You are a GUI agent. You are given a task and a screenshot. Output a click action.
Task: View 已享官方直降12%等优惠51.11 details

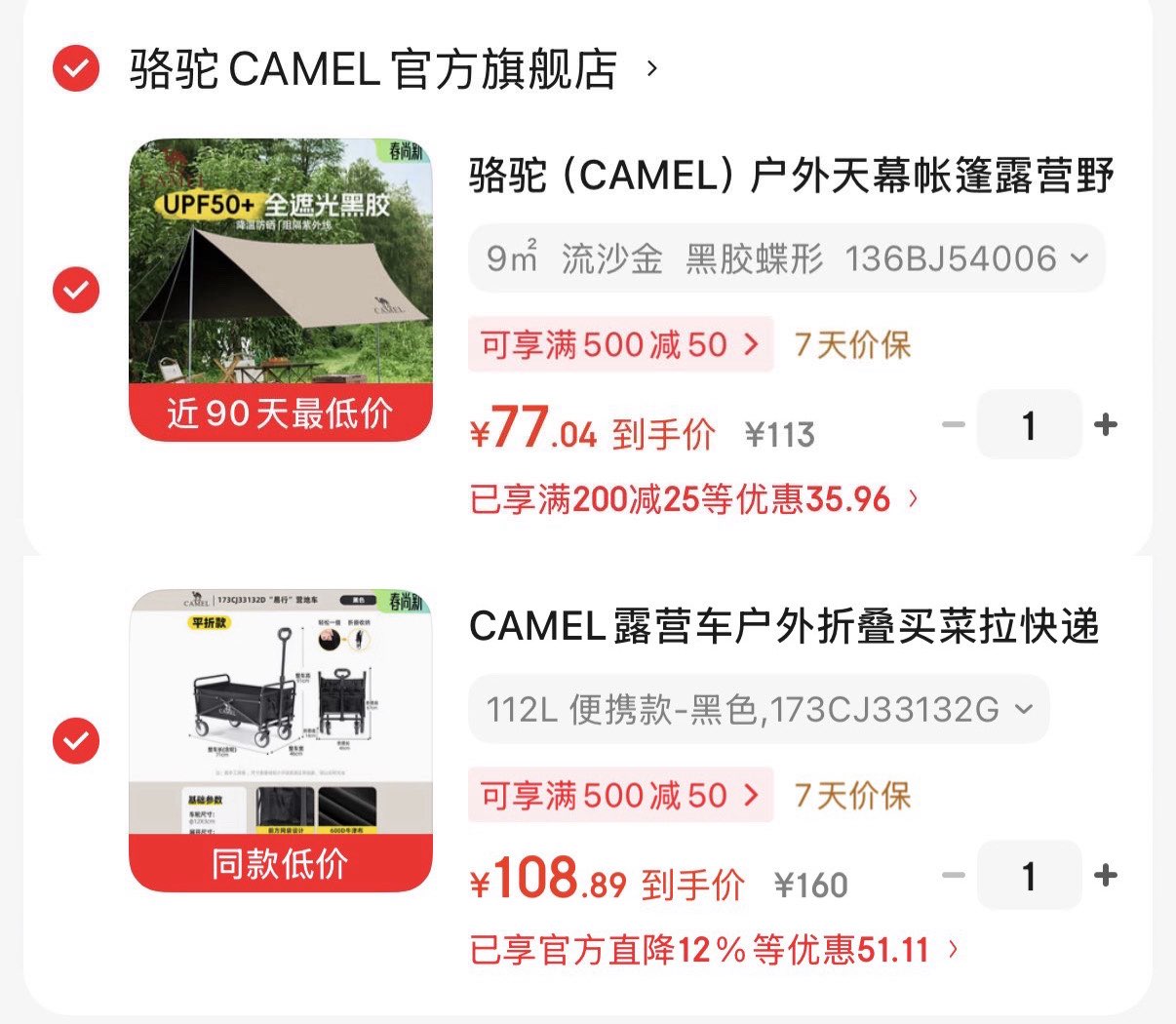tap(713, 950)
